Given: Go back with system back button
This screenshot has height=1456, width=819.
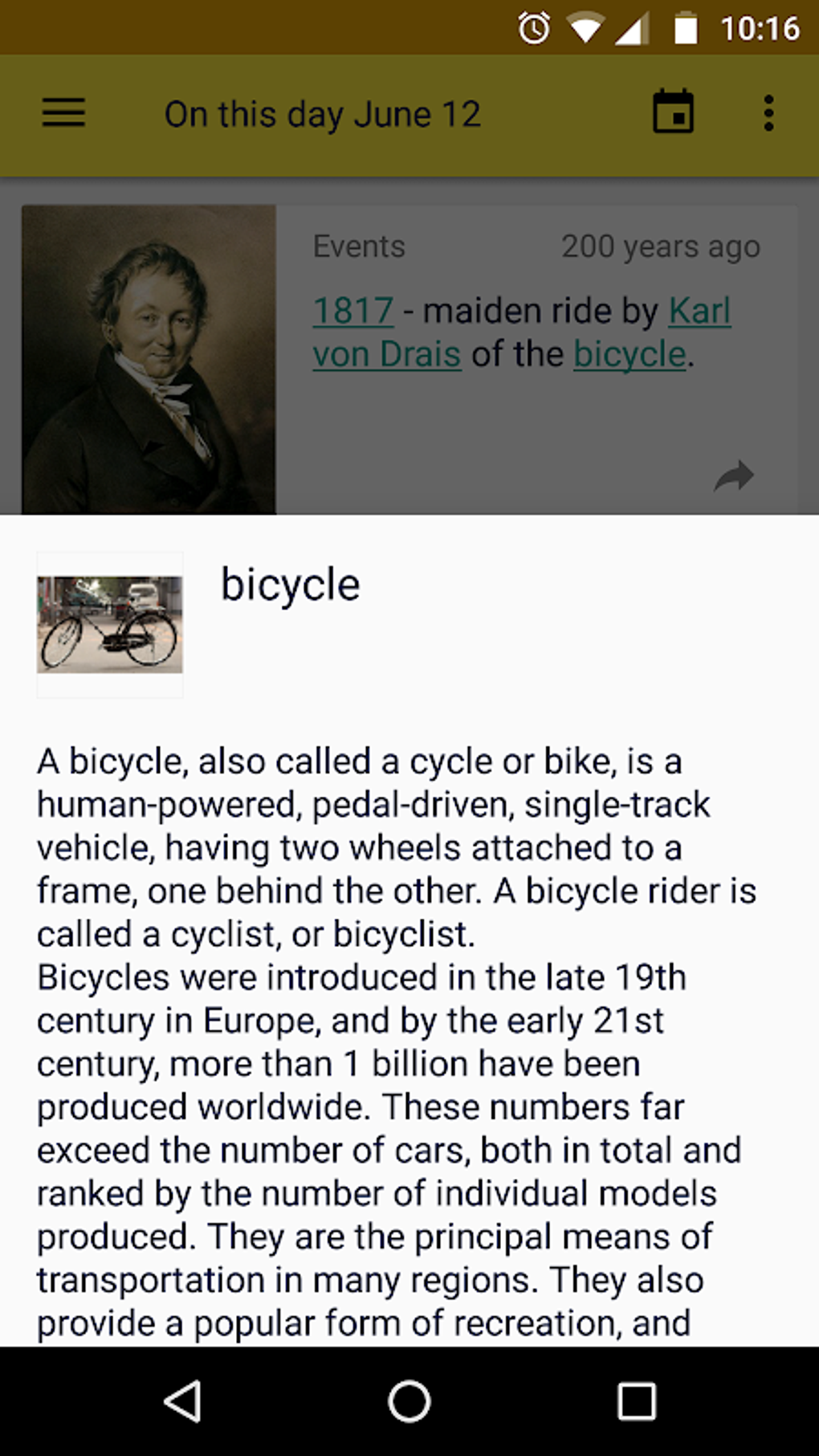Looking at the screenshot, I should point(183,1401).
